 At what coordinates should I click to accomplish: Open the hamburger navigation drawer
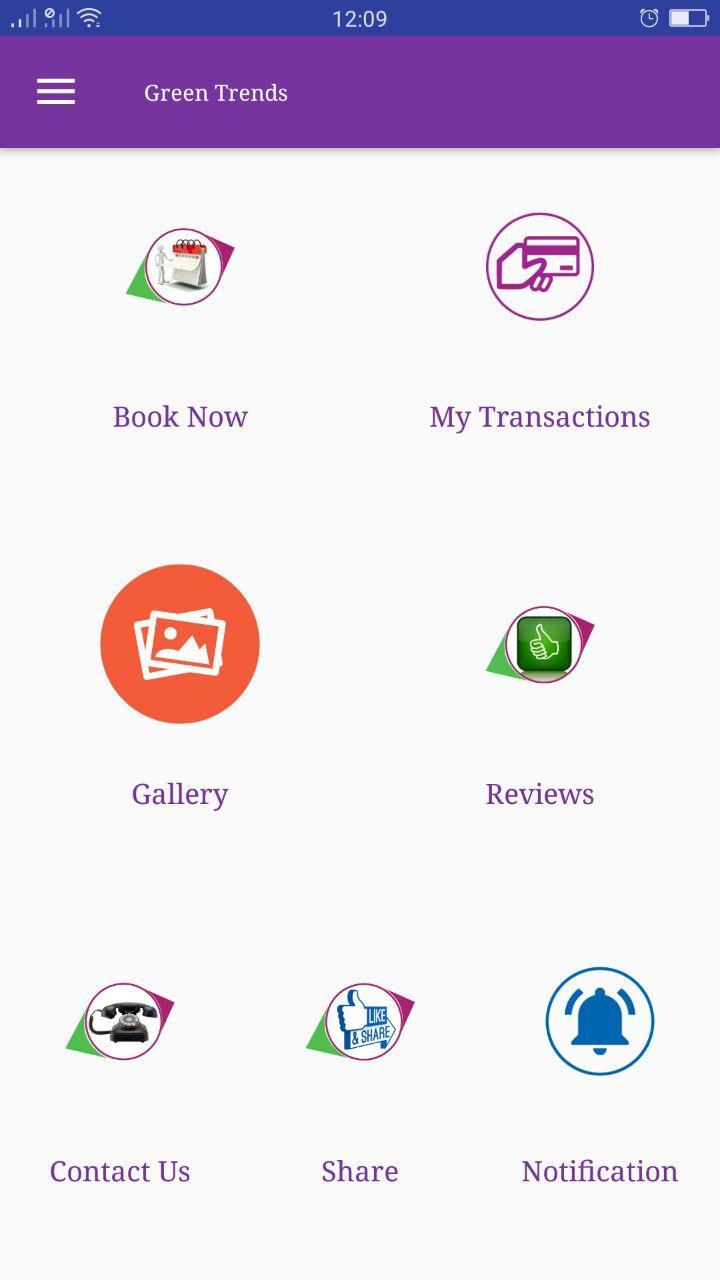pos(56,92)
